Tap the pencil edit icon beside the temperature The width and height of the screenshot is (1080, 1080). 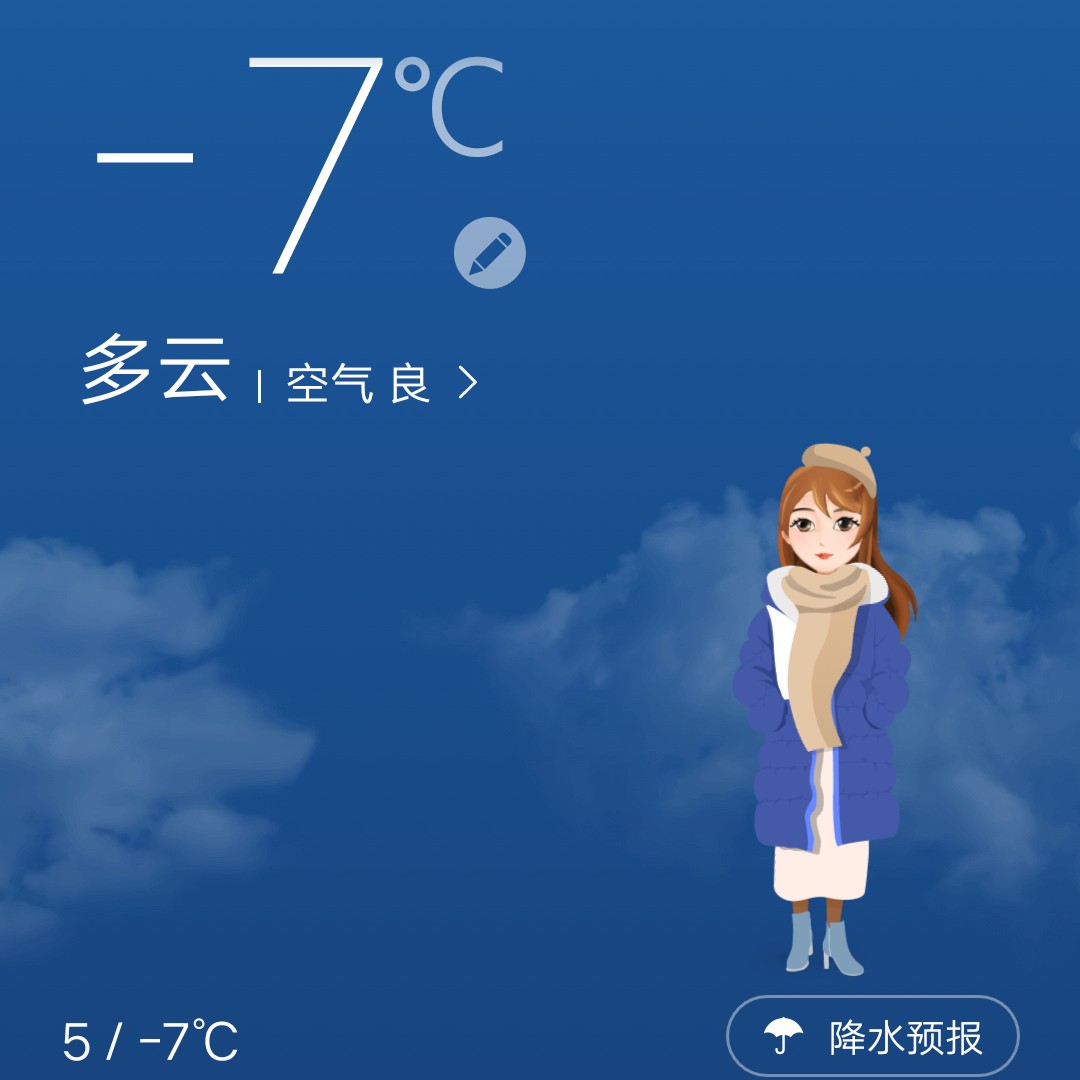pos(490,253)
